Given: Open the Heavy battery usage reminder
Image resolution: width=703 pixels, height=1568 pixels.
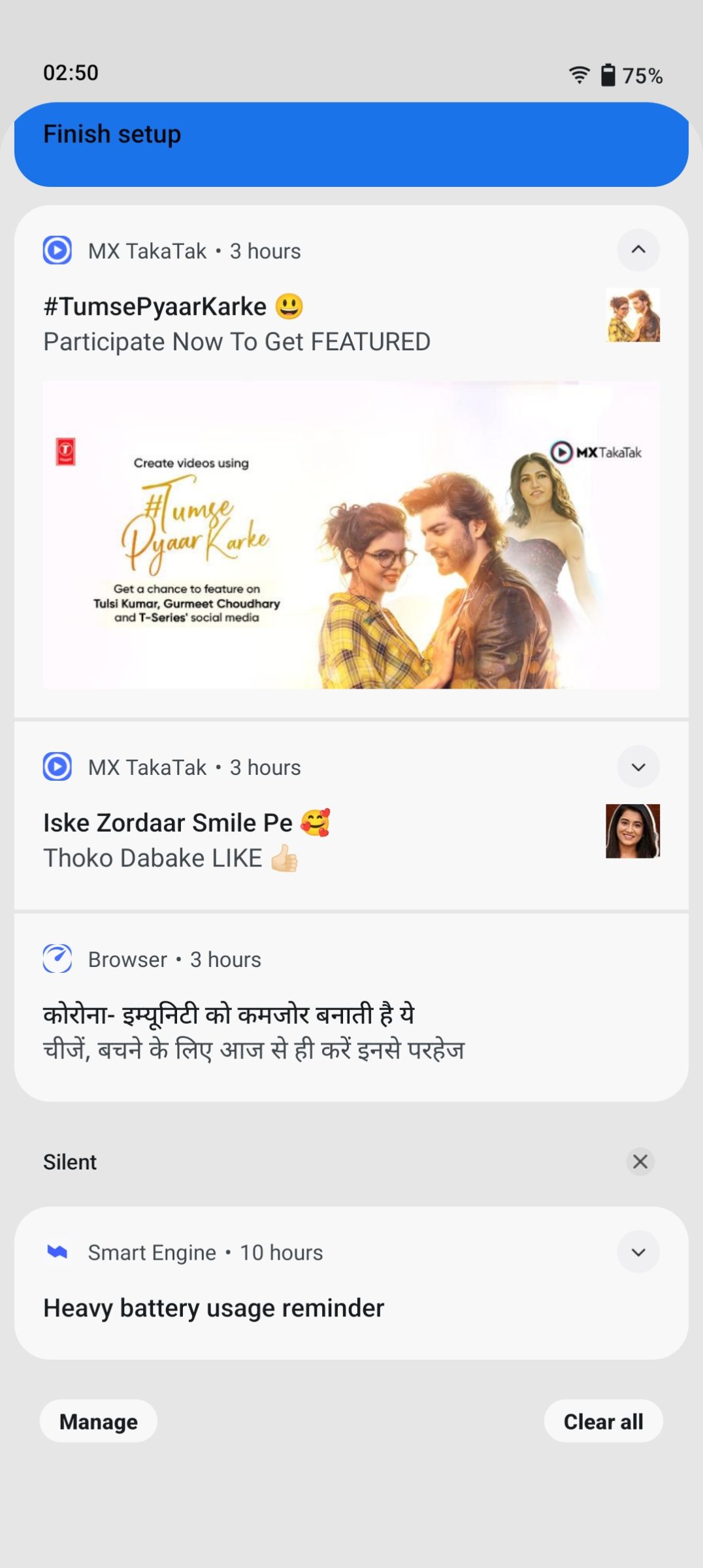Looking at the screenshot, I should 261,1308.
